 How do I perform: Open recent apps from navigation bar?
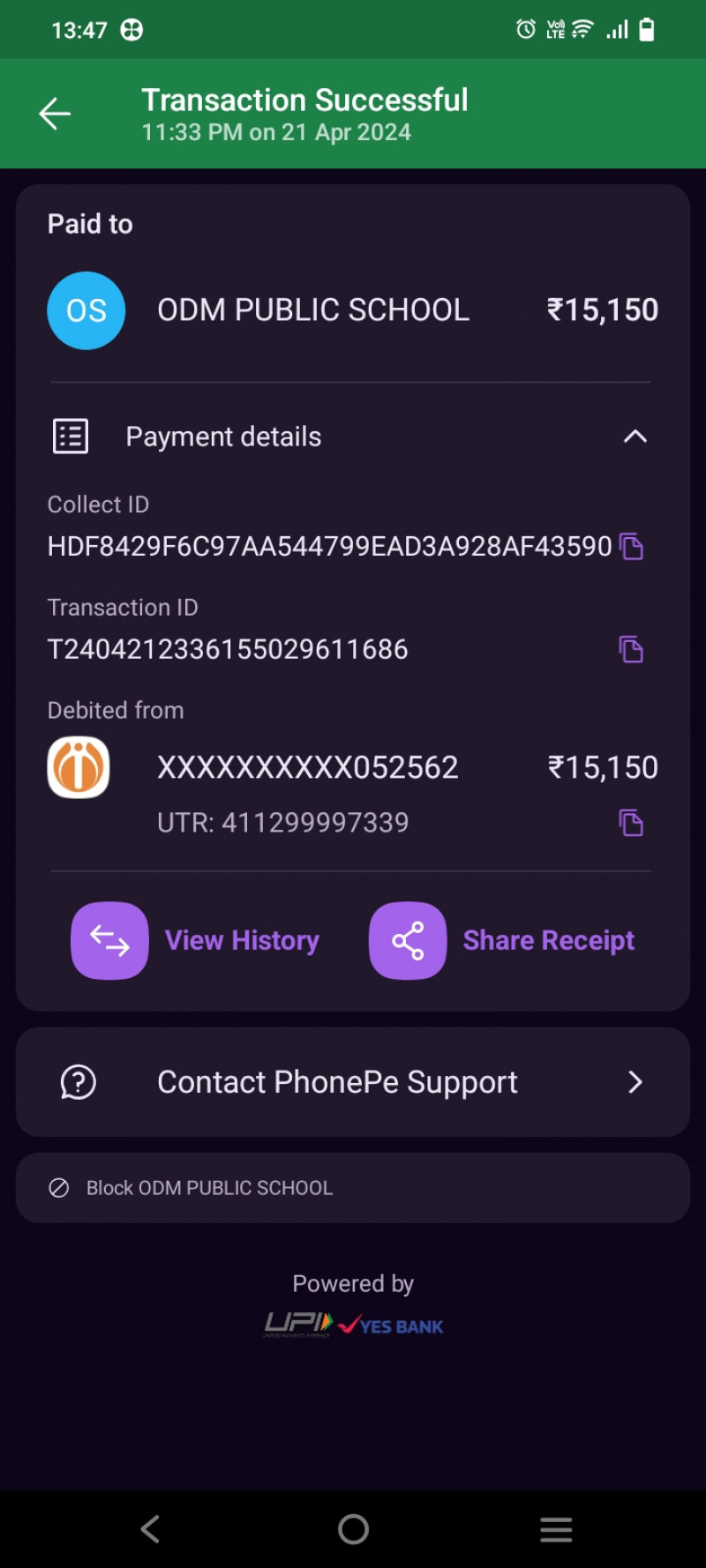(556, 1528)
